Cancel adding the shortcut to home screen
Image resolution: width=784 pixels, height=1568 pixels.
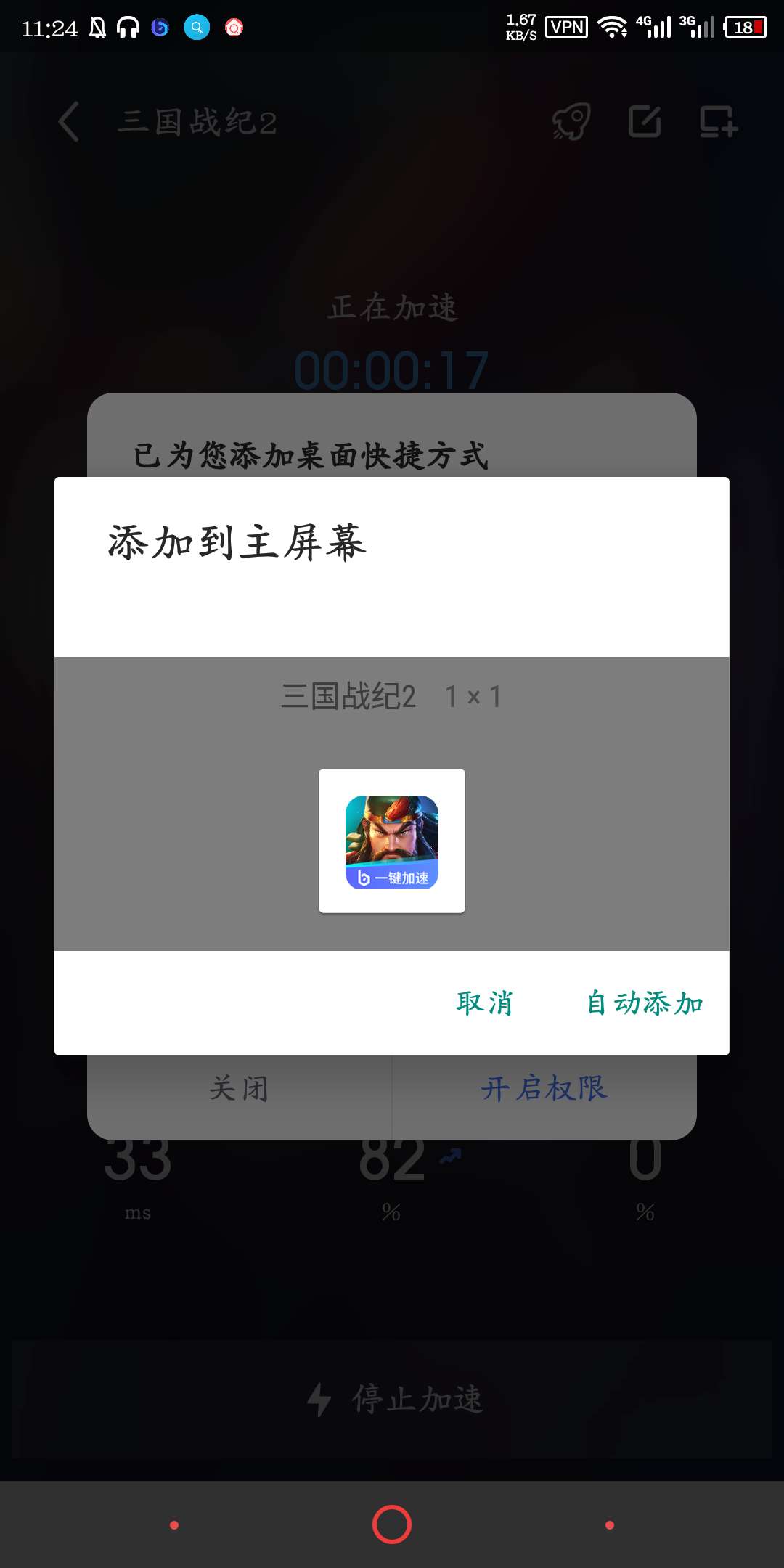click(484, 1003)
